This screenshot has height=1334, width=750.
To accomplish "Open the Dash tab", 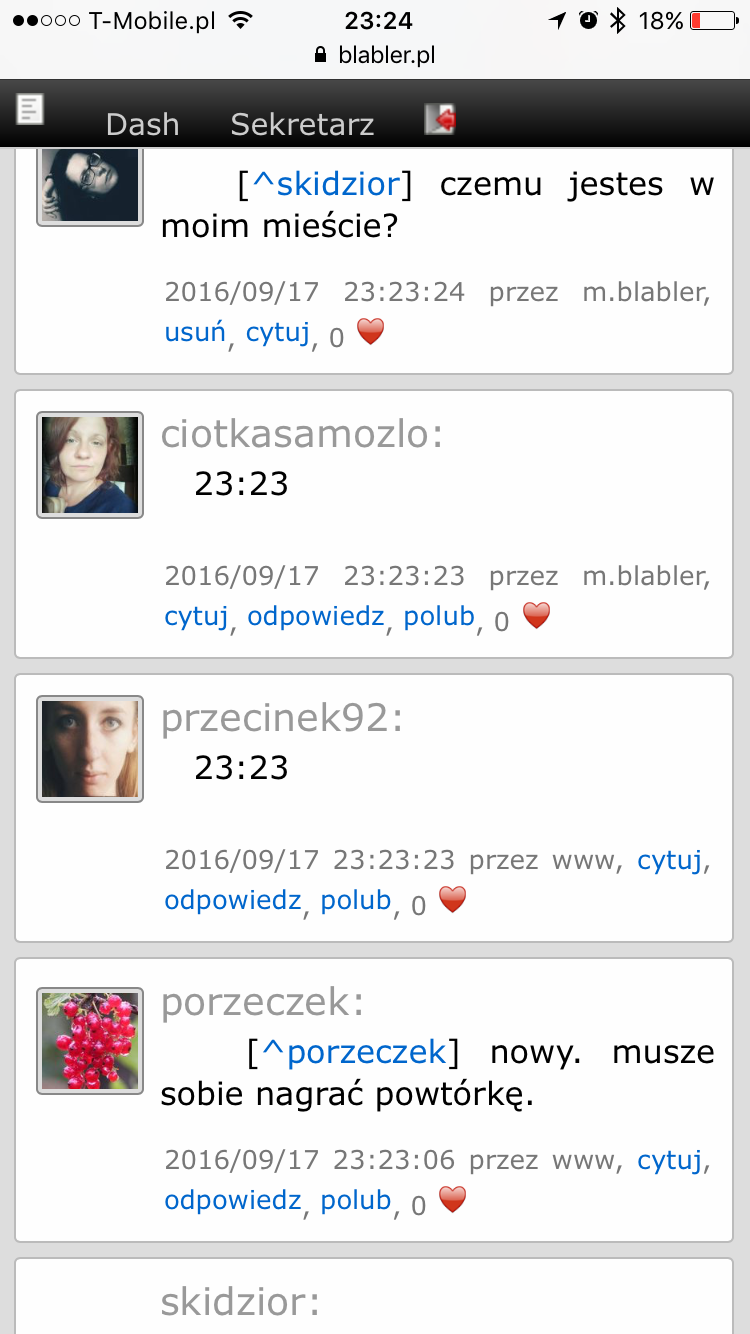I will (142, 124).
